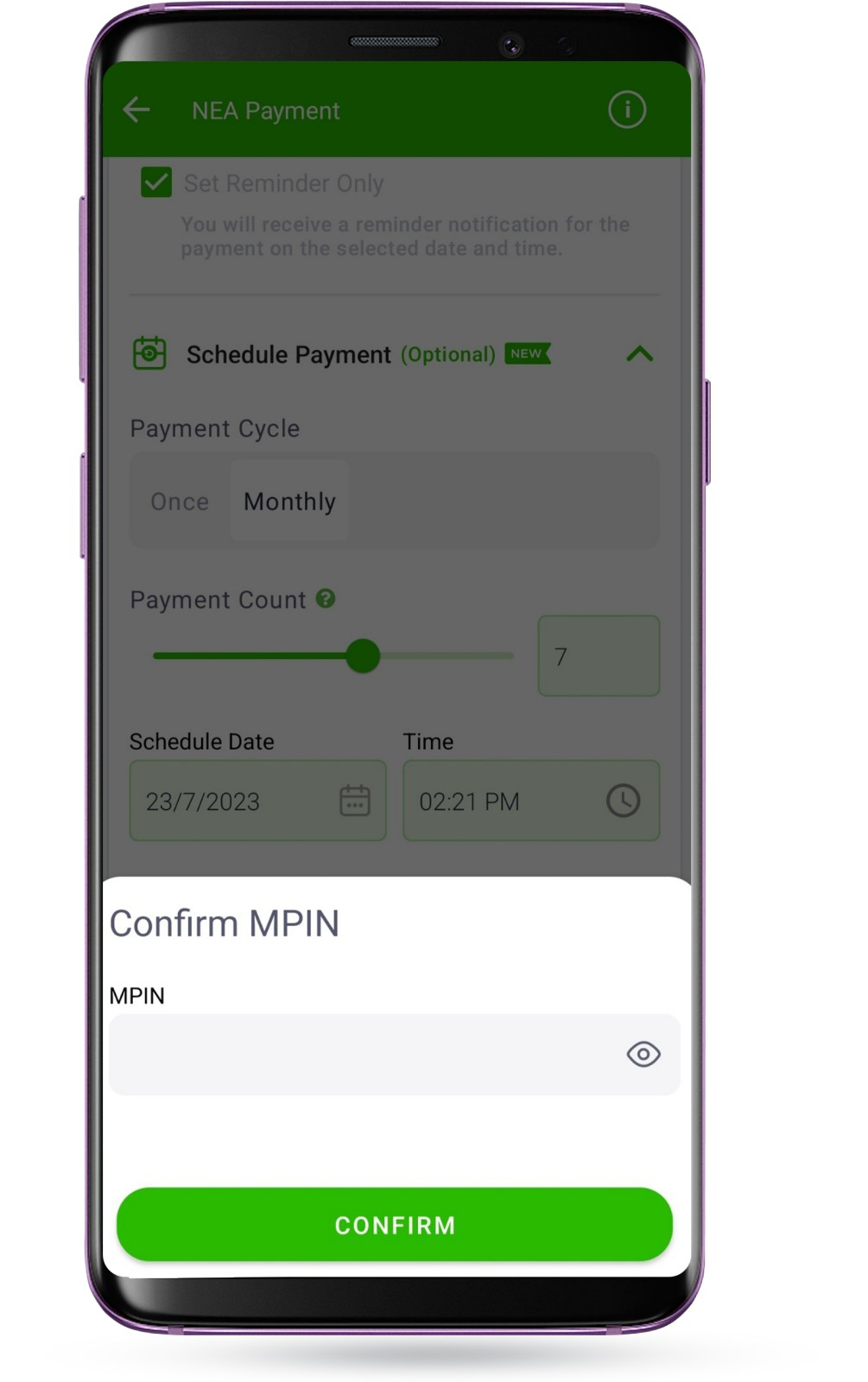Go back from NEA Payment
The width and height of the screenshot is (868, 1382).
[137, 110]
